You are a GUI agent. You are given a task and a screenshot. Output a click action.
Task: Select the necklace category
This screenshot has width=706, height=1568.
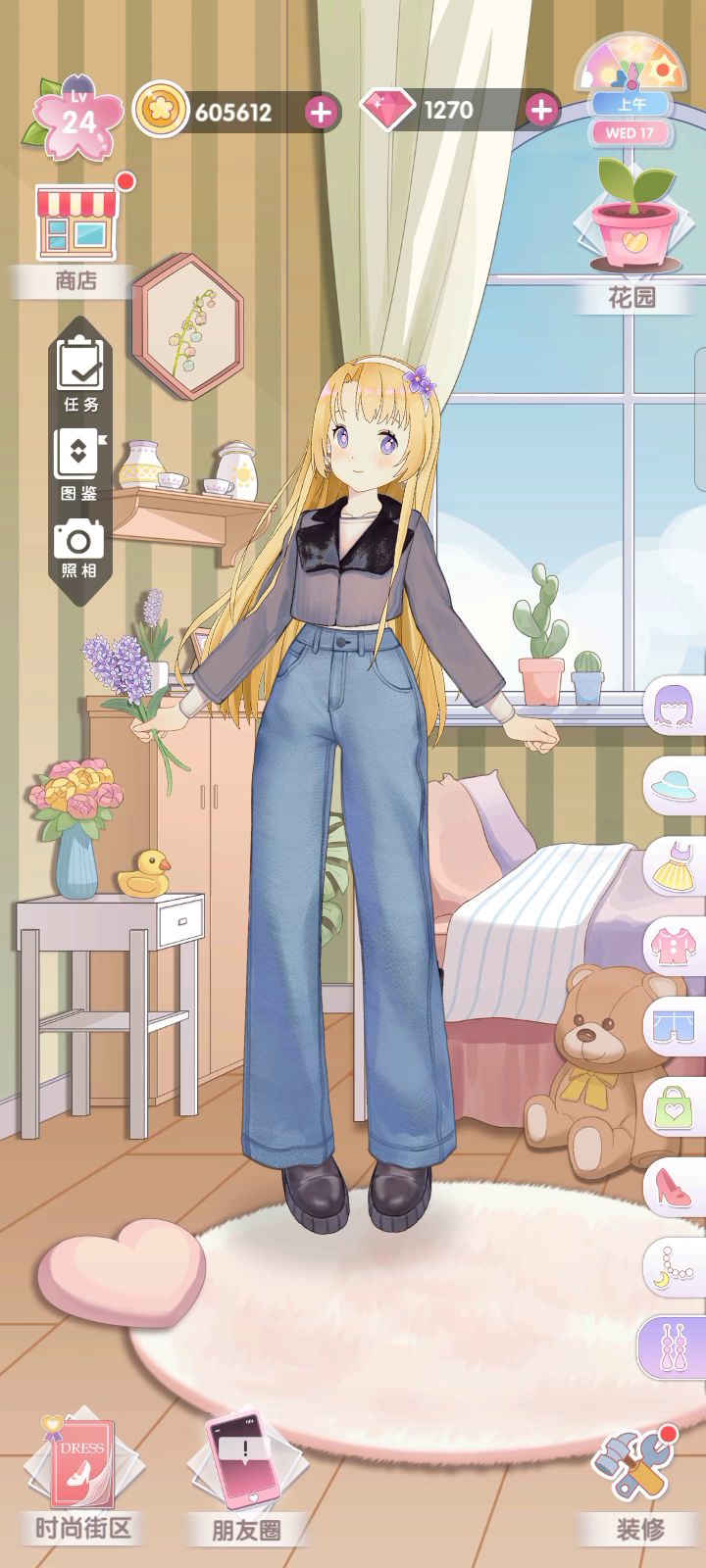(x=674, y=1268)
